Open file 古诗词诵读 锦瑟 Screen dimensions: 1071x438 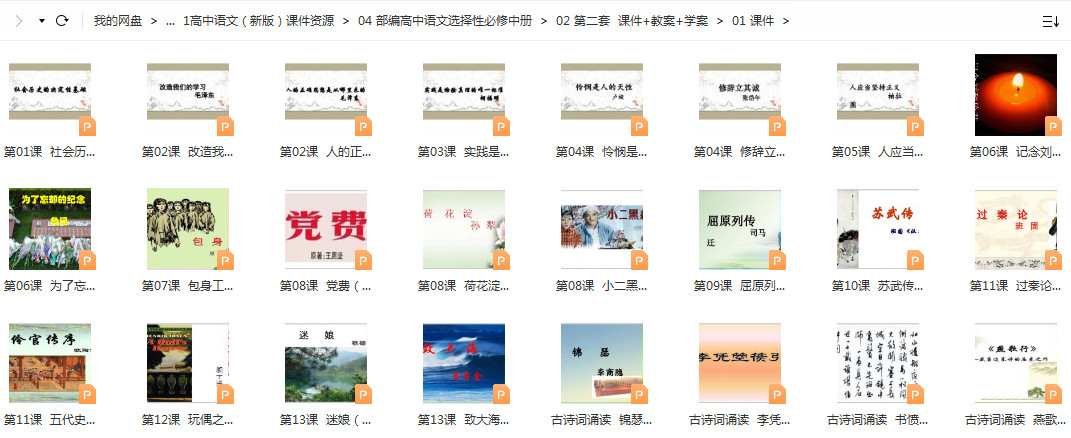(602, 364)
